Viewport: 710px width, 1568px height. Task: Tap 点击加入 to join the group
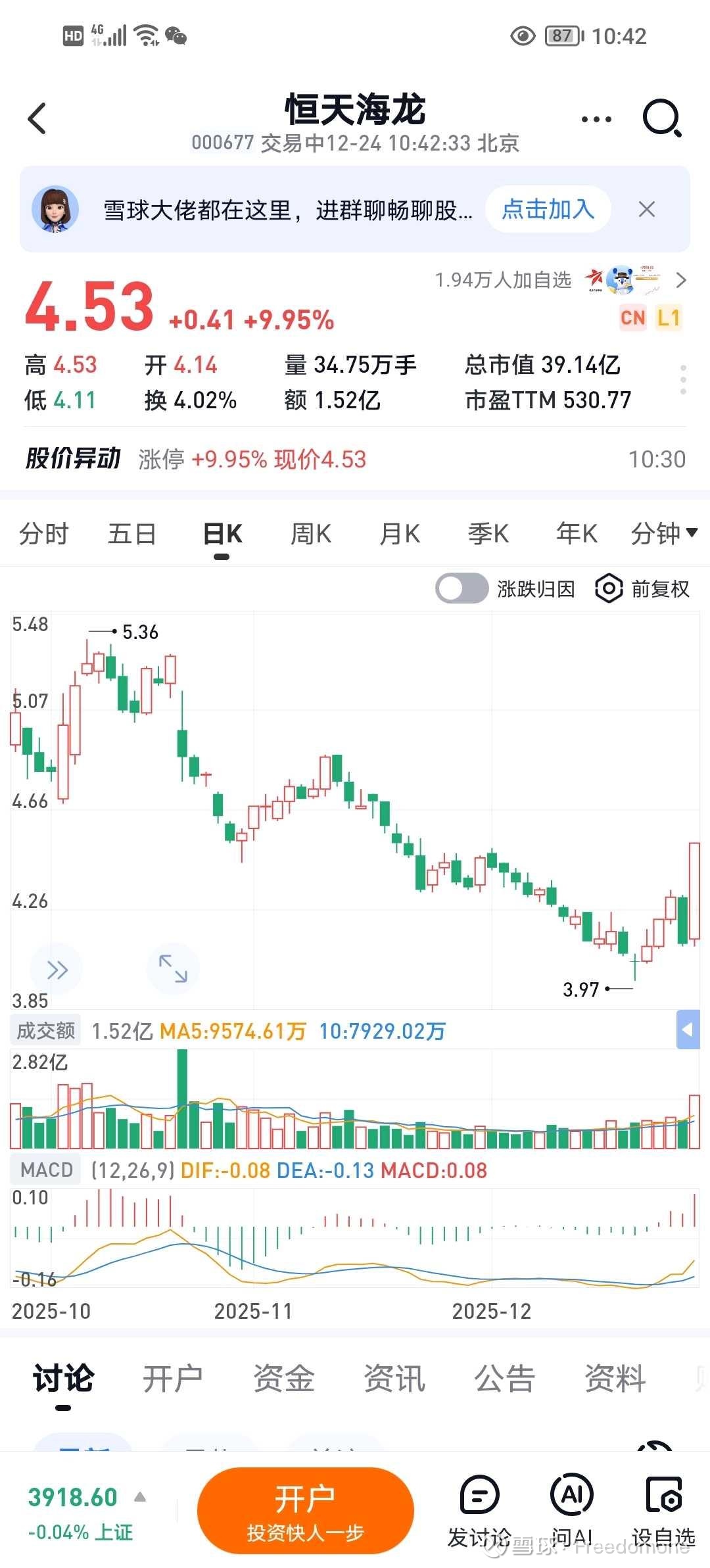click(x=548, y=210)
